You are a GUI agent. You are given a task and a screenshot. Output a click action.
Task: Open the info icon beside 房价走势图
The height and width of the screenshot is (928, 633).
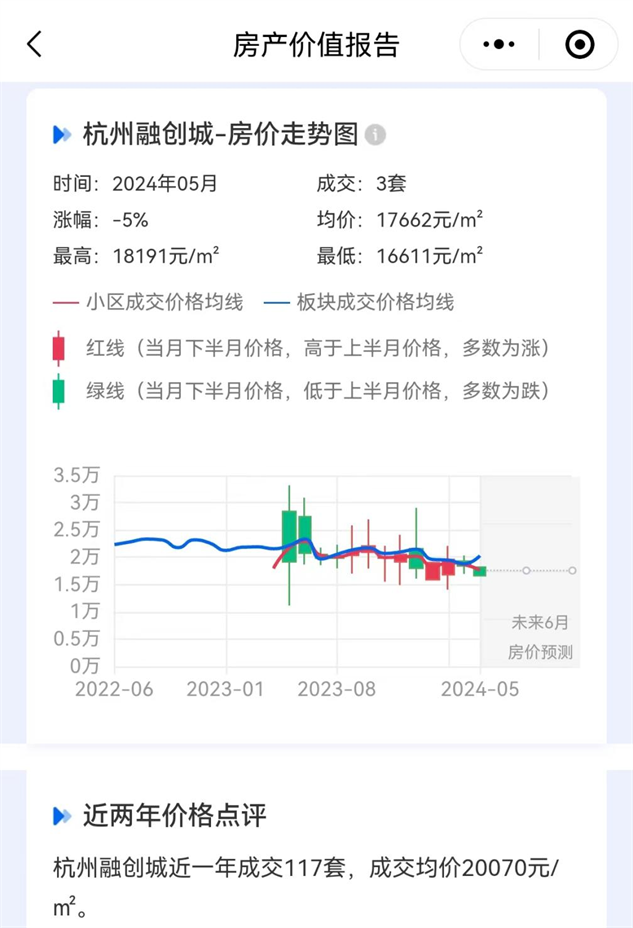coord(375,134)
